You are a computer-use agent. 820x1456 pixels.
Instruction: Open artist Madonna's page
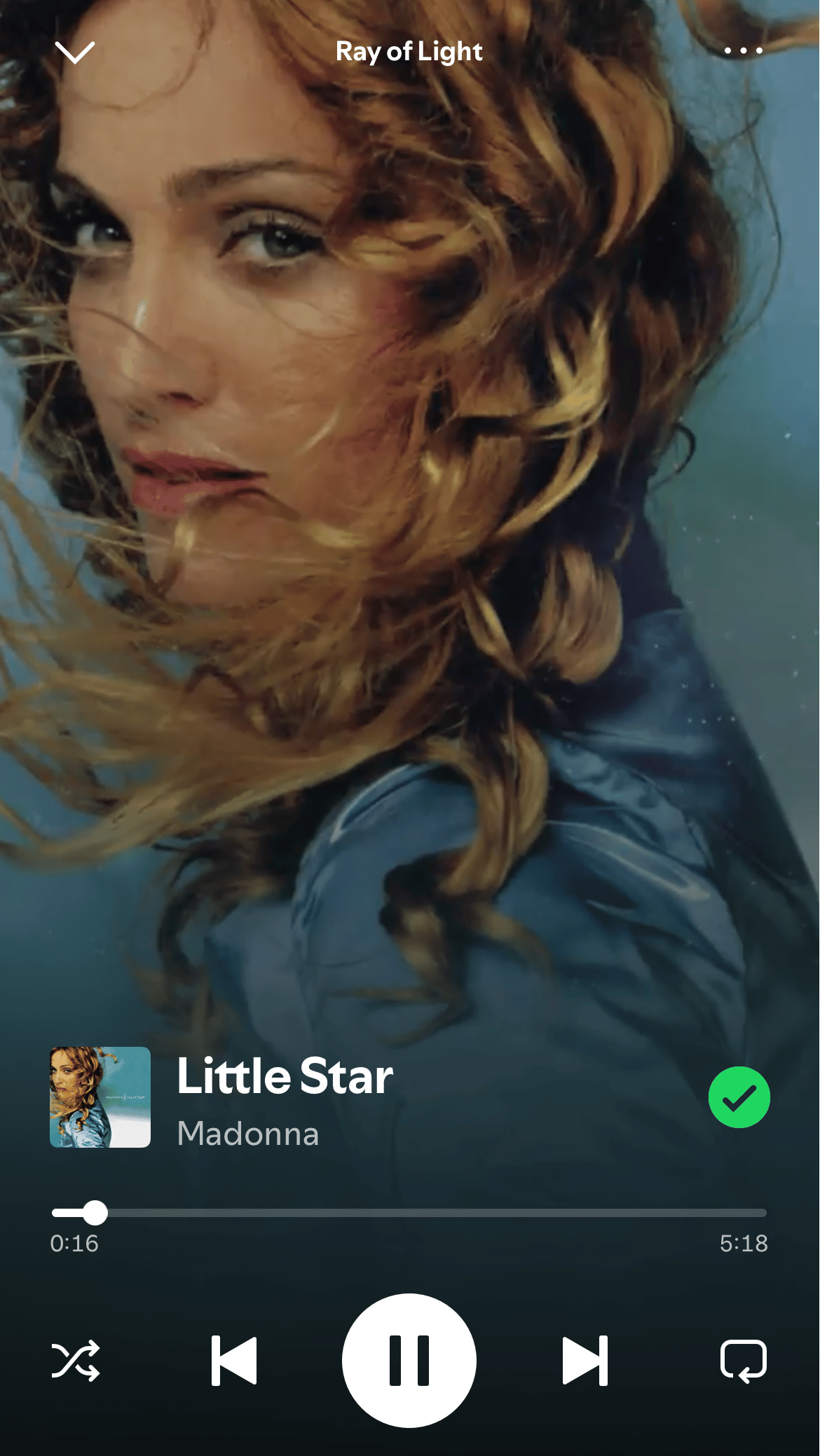click(x=248, y=1134)
